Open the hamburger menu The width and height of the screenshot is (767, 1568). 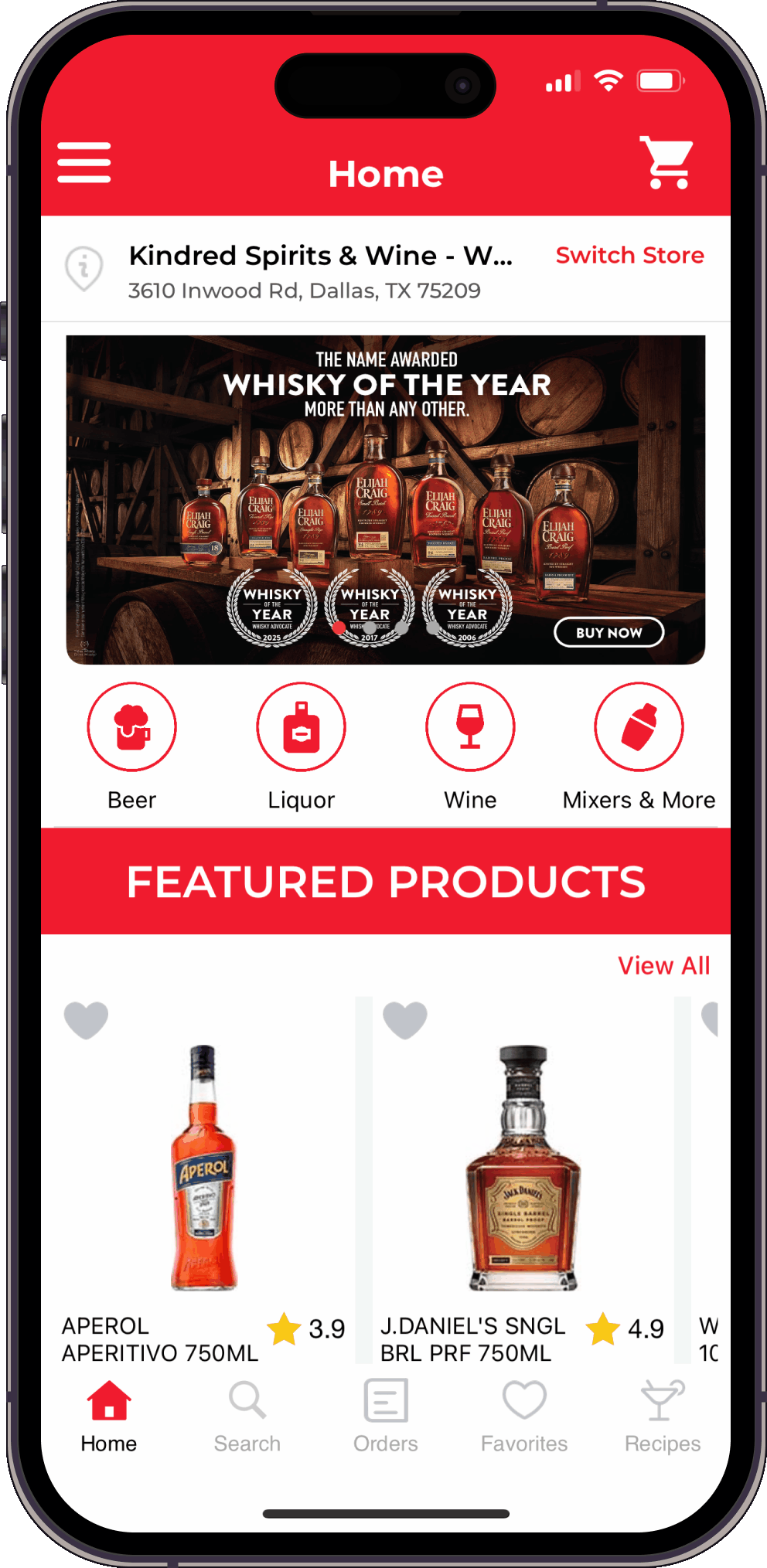coord(84,162)
